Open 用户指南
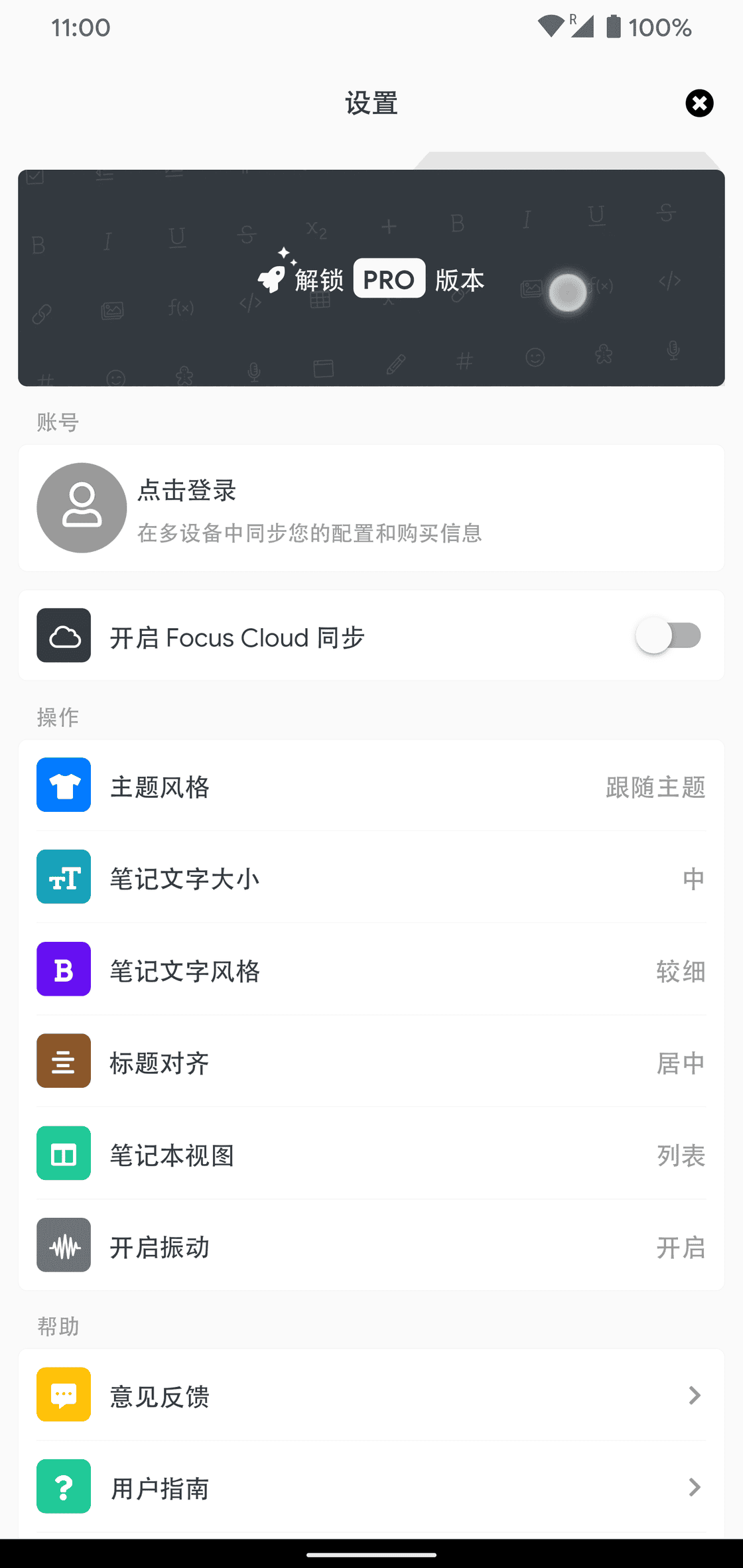Viewport: 743px width, 1568px height. coord(371,1487)
